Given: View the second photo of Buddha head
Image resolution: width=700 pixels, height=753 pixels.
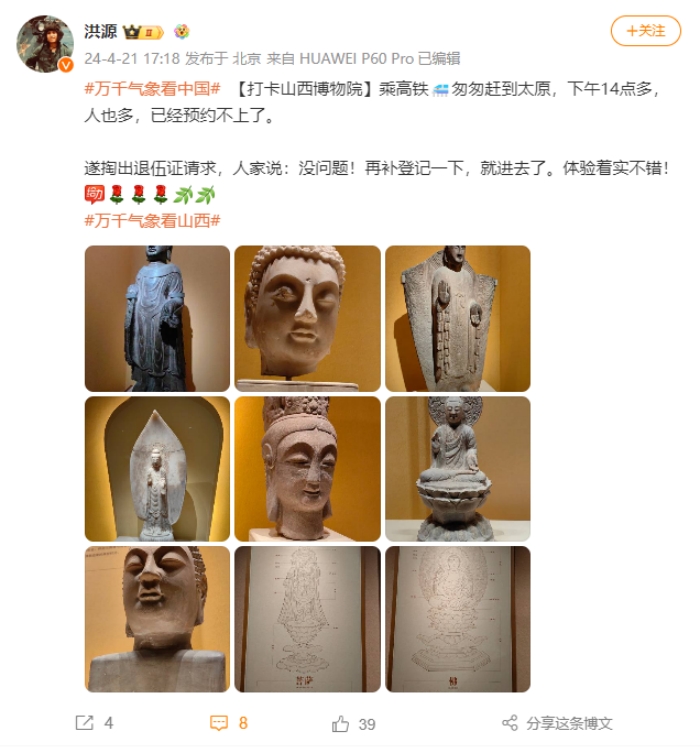Looking at the screenshot, I should (x=307, y=318).
